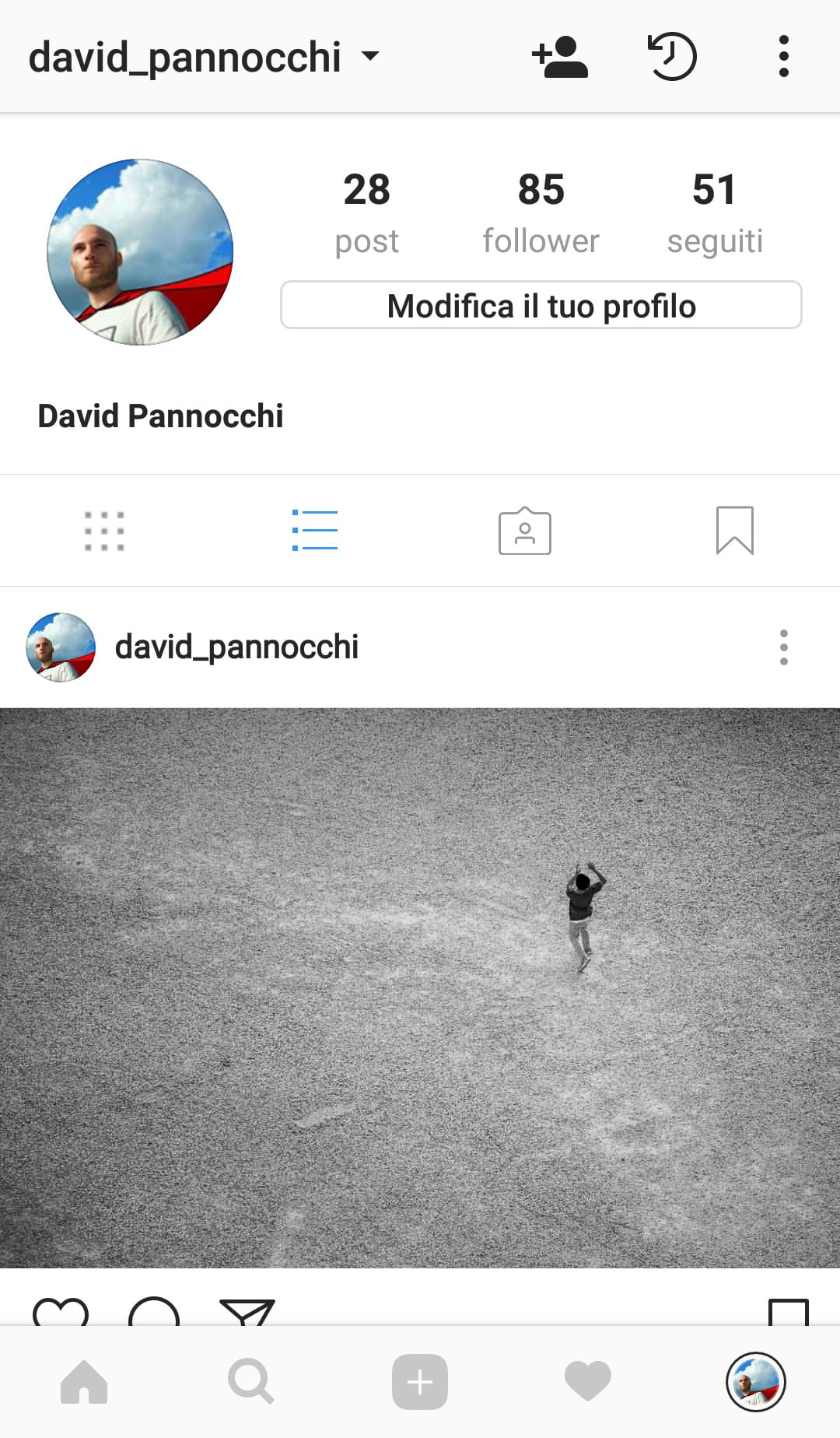Open the tagged photos tab
Screen dimensions: 840x1438
tap(525, 531)
